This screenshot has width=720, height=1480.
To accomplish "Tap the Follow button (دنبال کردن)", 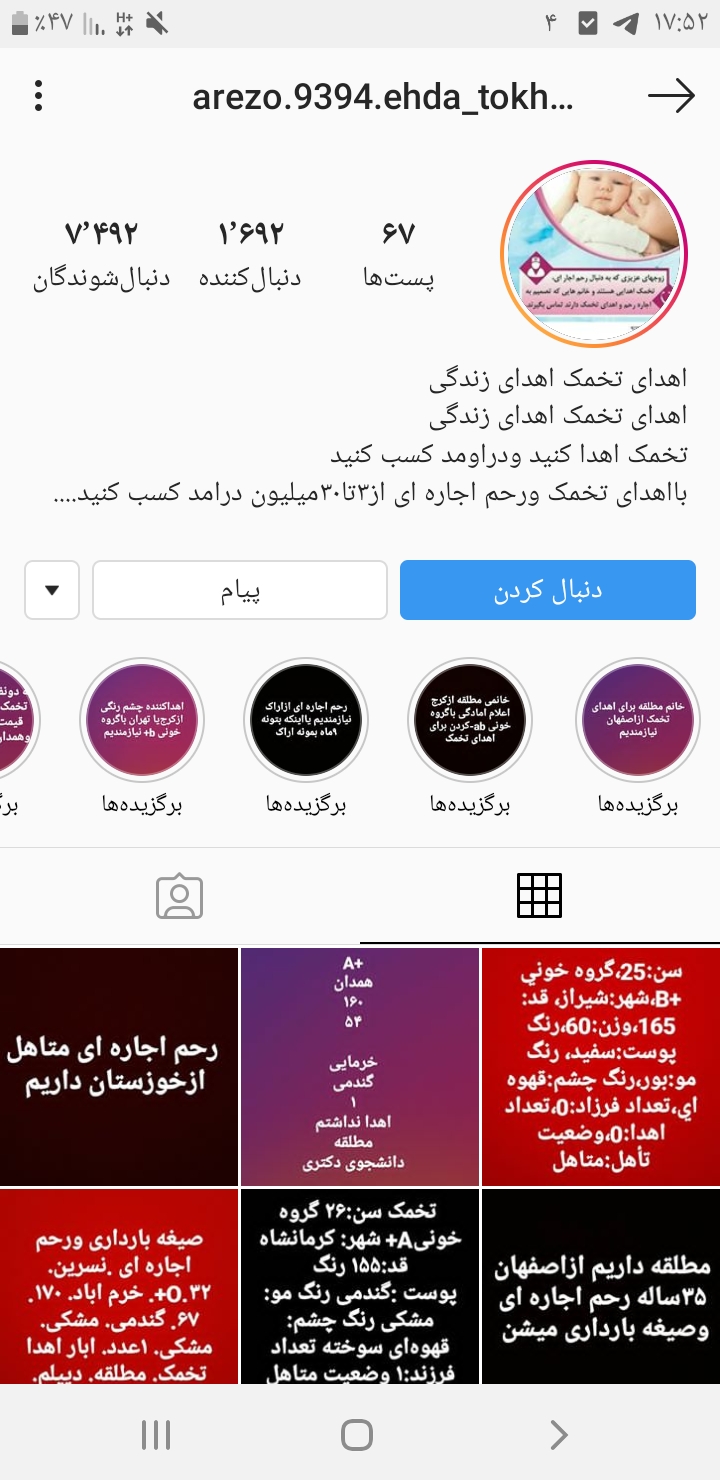I will click(x=547, y=590).
